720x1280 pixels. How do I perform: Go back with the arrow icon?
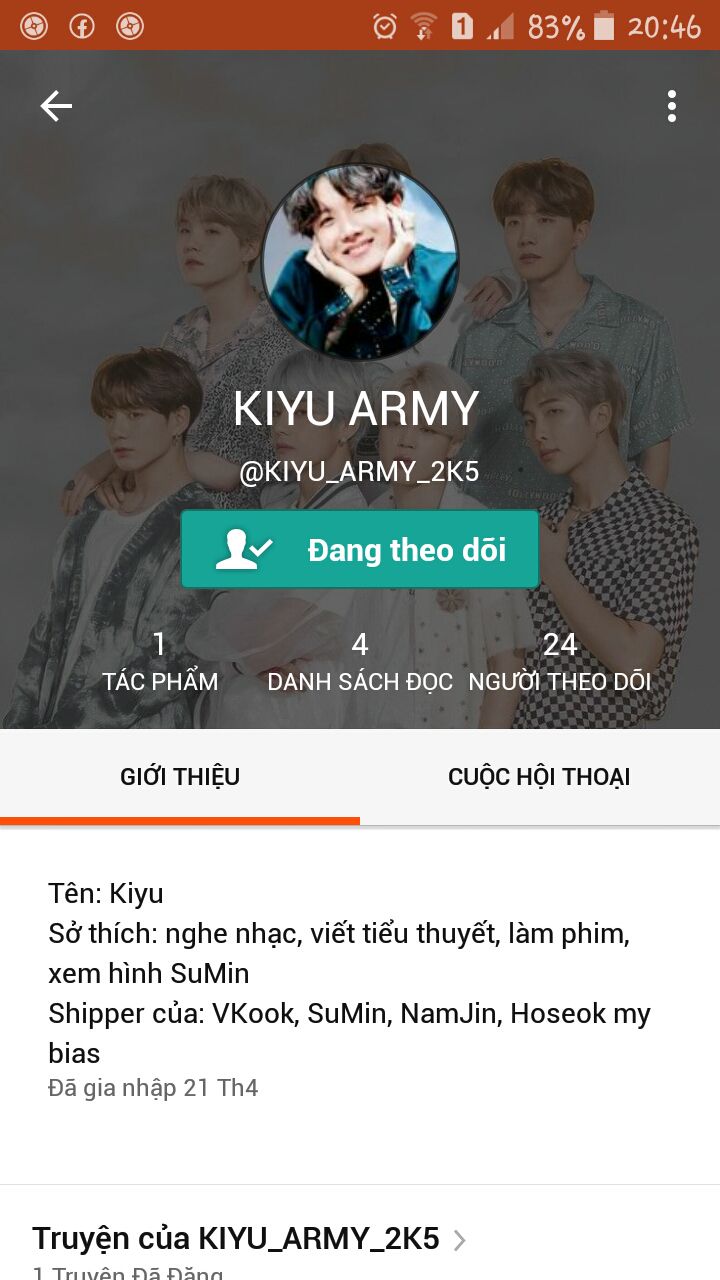click(56, 106)
